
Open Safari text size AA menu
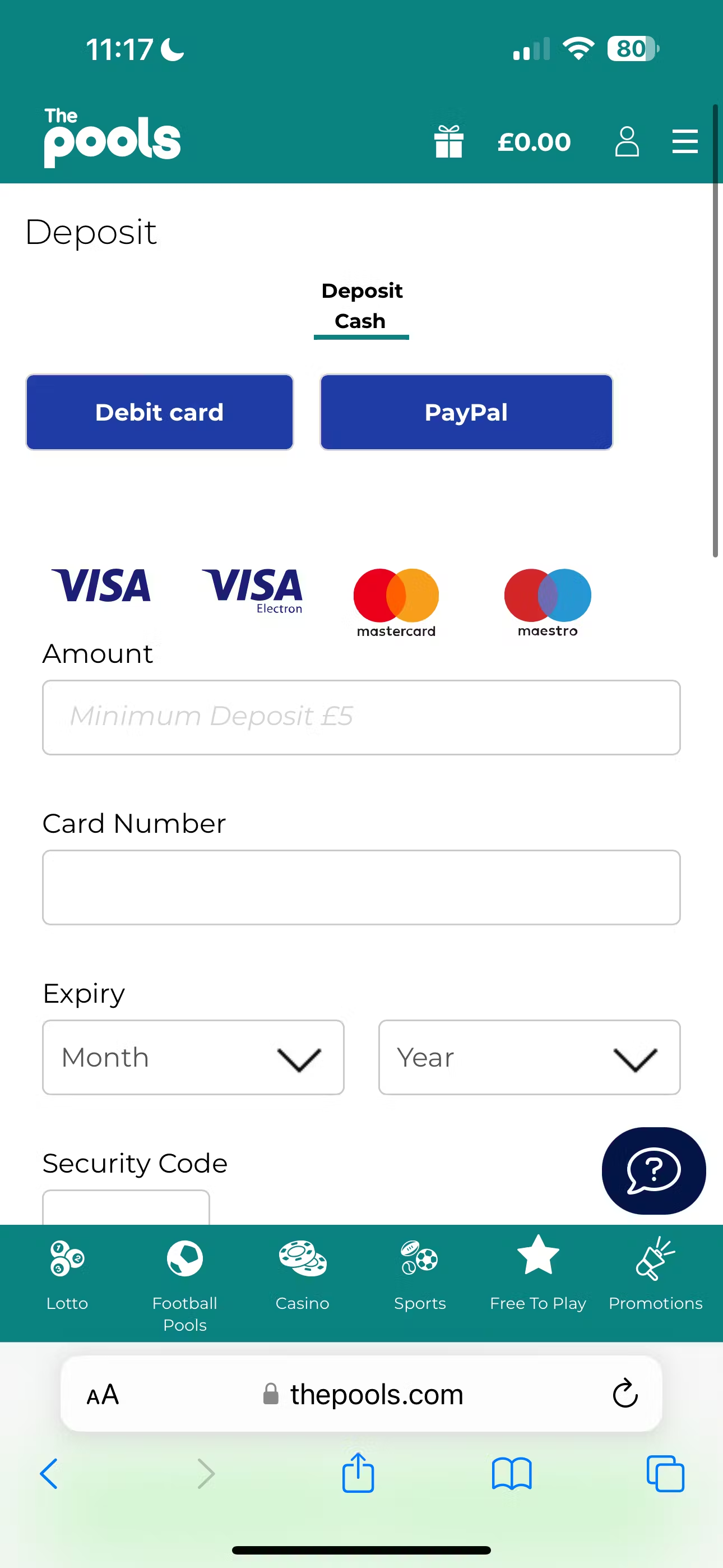(102, 1395)
